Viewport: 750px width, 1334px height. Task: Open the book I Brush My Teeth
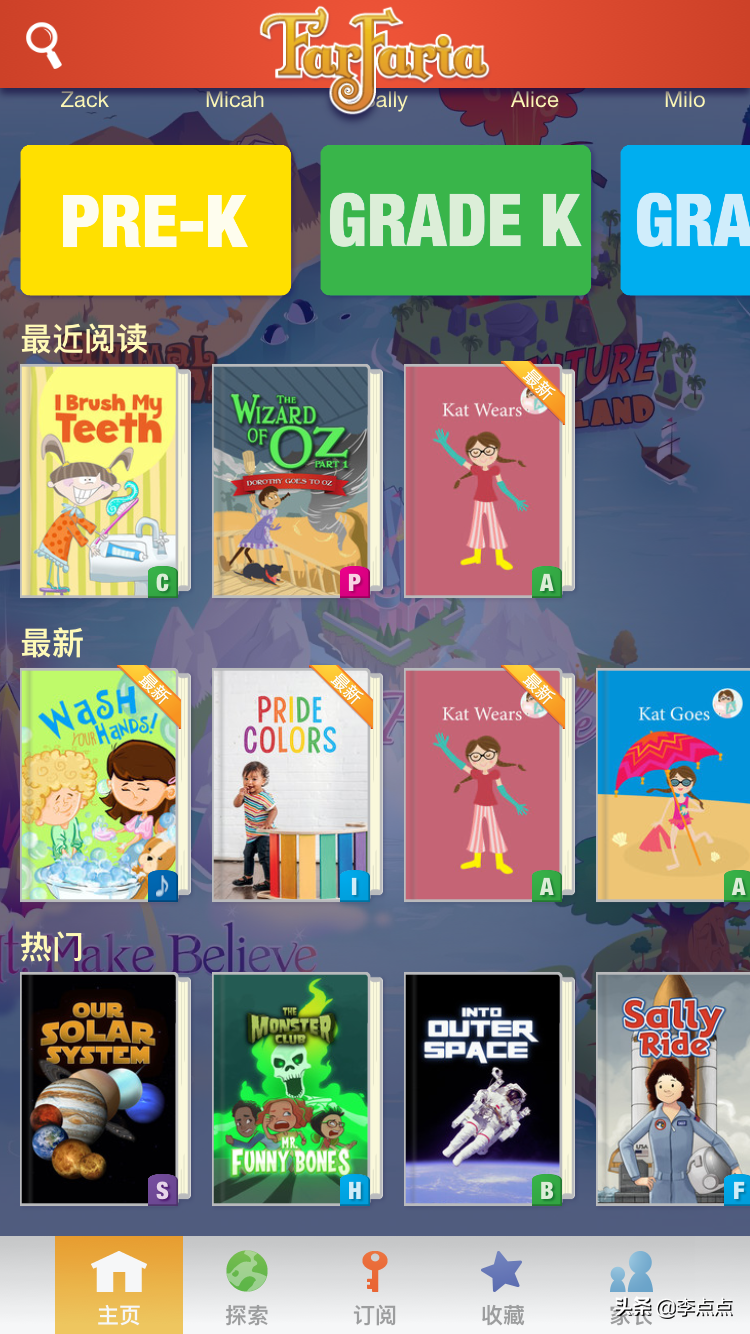pyautogui.click(x=100, y=481)
